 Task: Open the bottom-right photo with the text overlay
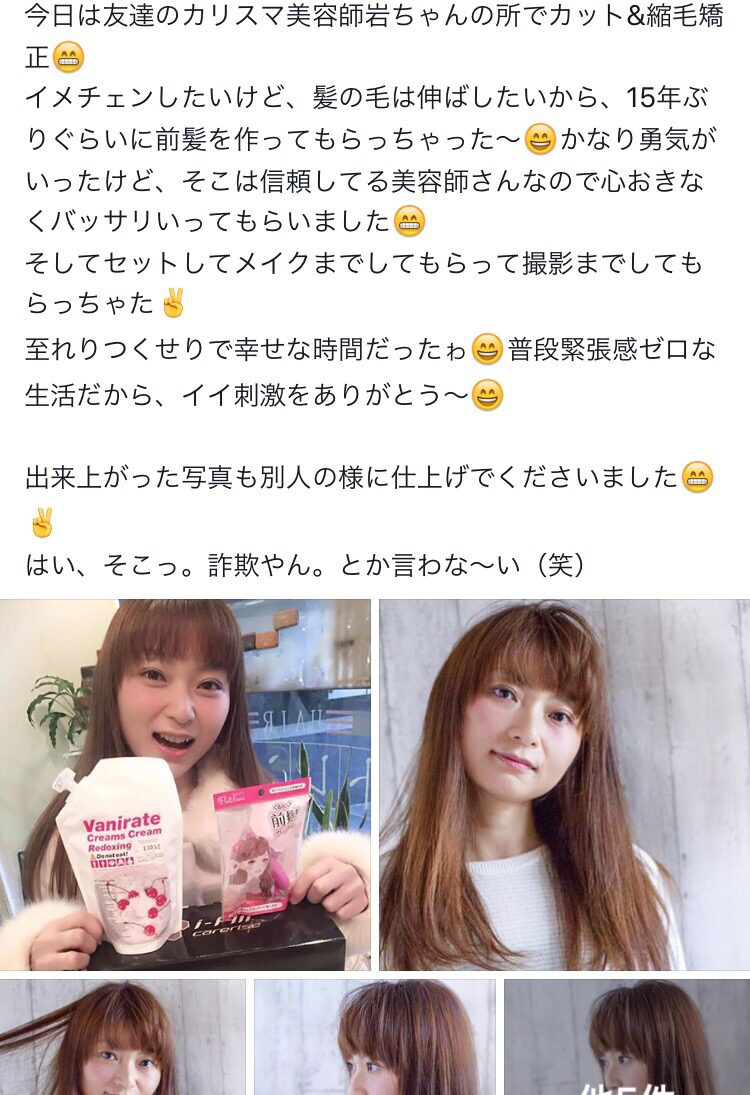[627, 1038]
